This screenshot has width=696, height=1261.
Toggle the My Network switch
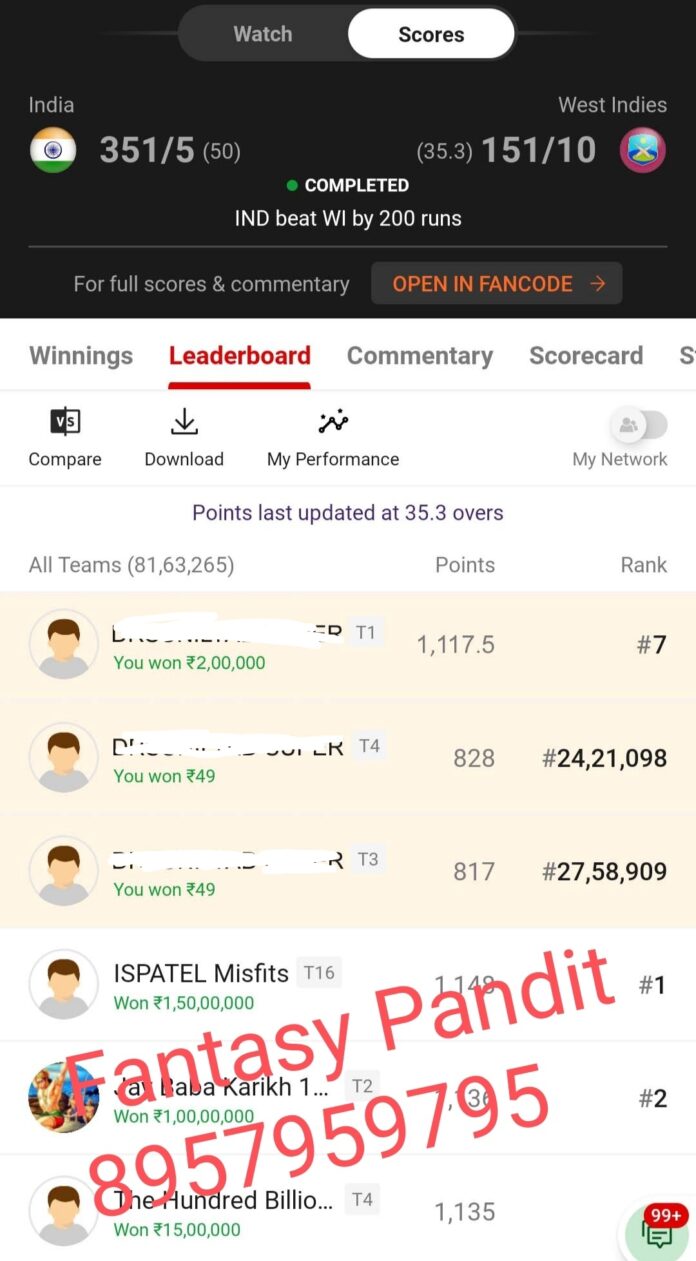pyautogui.click(x=638, y=425)
